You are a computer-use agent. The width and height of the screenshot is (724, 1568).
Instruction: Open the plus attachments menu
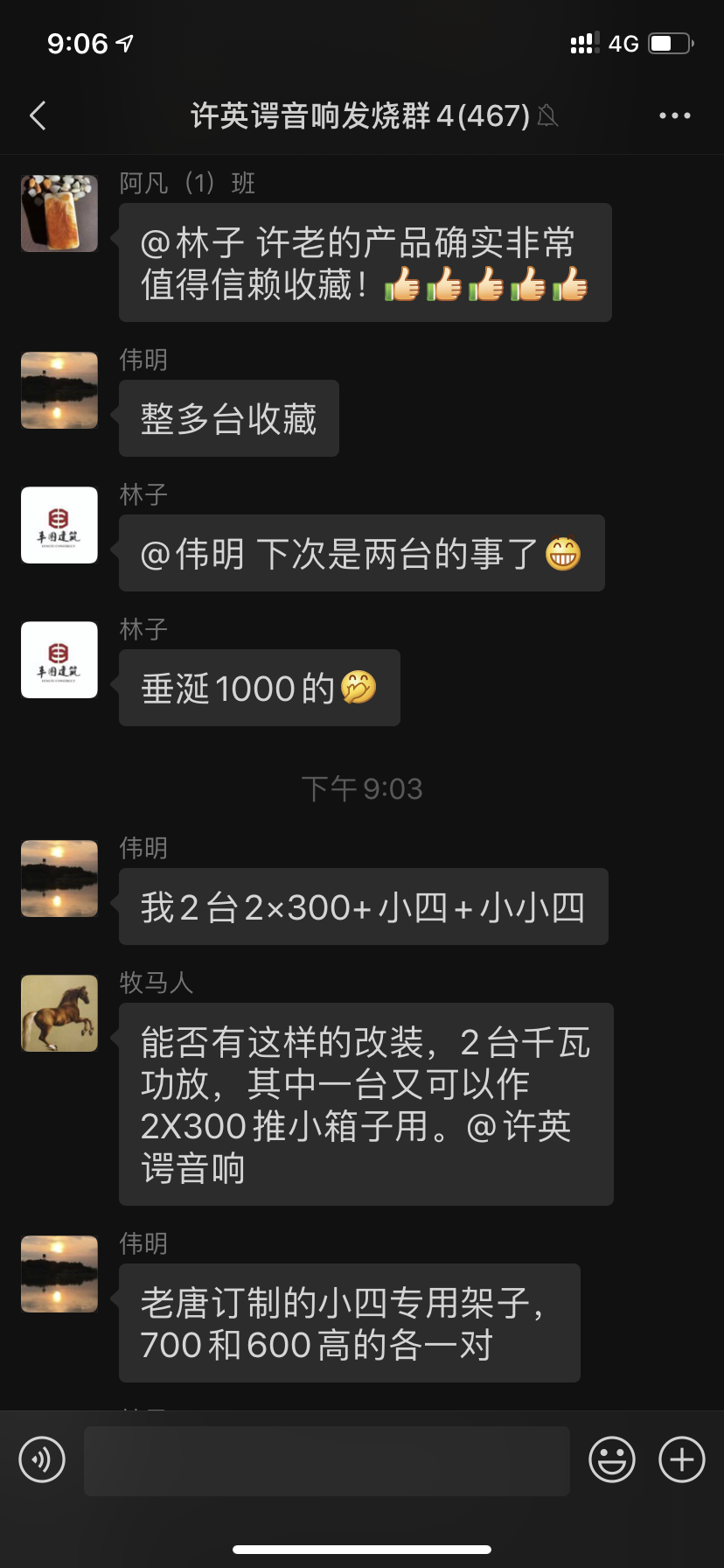681,1459
